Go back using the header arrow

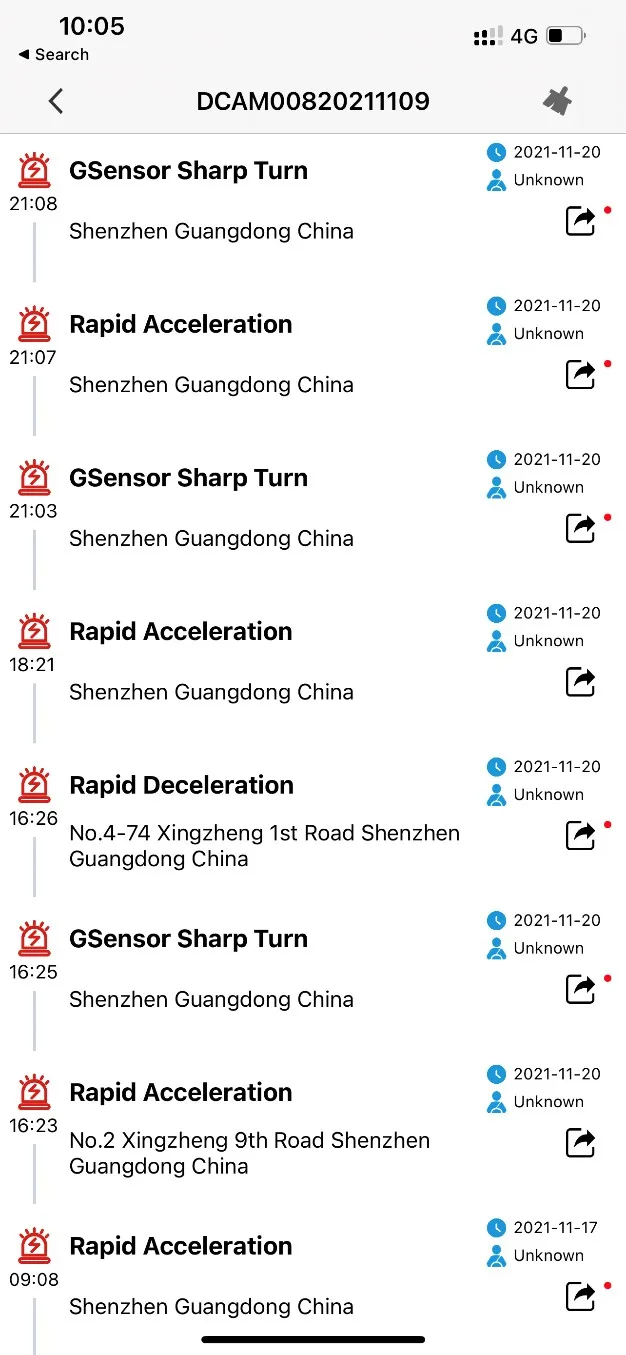pos(56,101)
